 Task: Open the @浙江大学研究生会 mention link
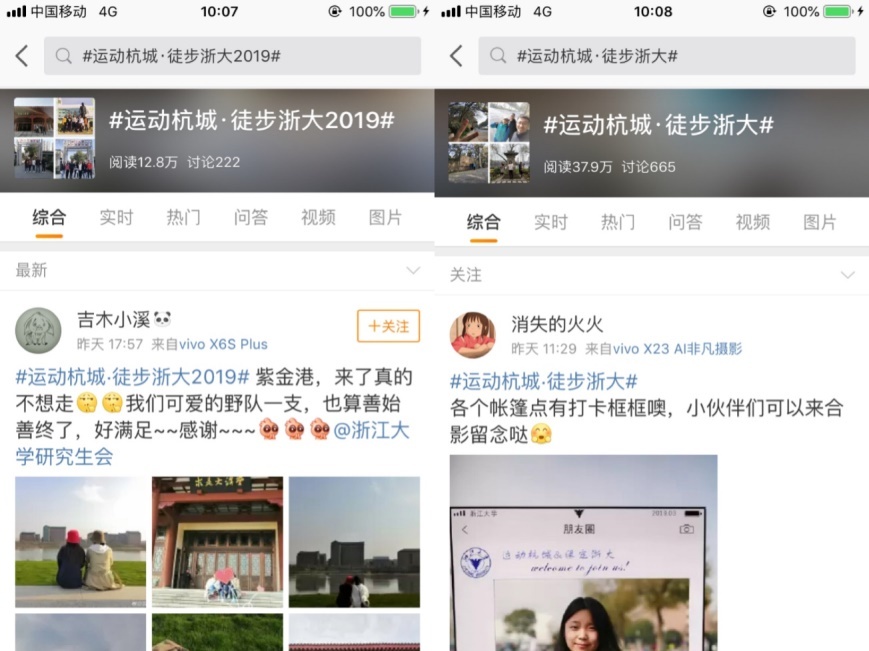point(370,431)
